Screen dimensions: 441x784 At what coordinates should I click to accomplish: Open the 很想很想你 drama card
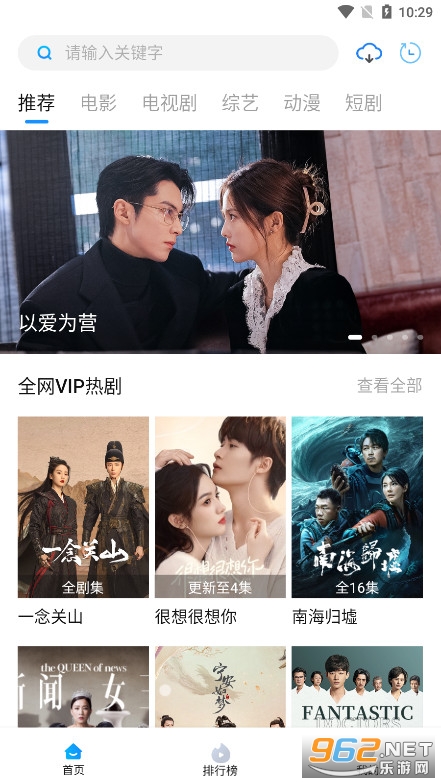tap(220, 521)
